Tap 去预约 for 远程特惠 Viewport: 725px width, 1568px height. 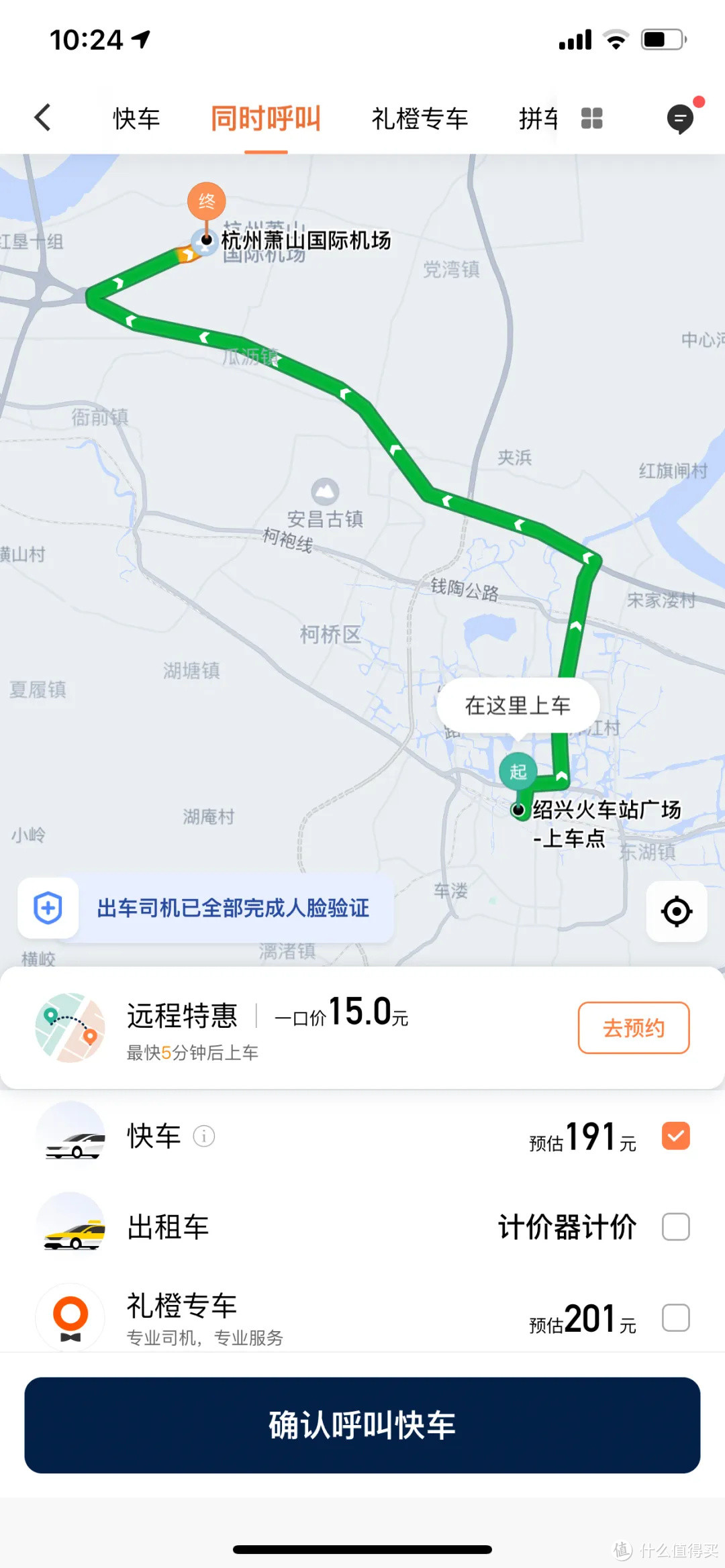(x=633, y=1028)
